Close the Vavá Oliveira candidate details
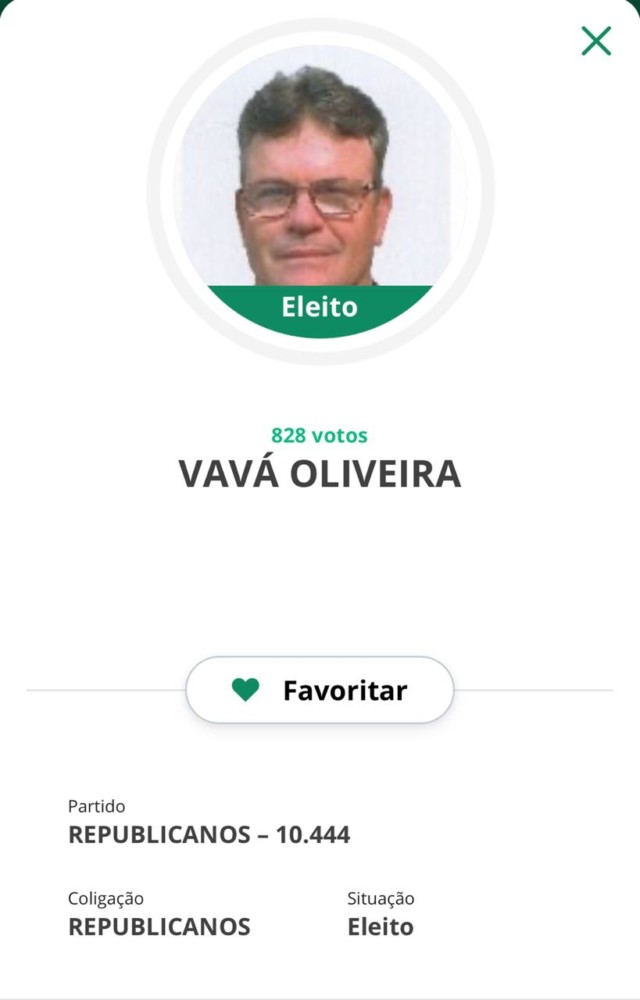This screenshot has width=640, height=1000. 596,41
